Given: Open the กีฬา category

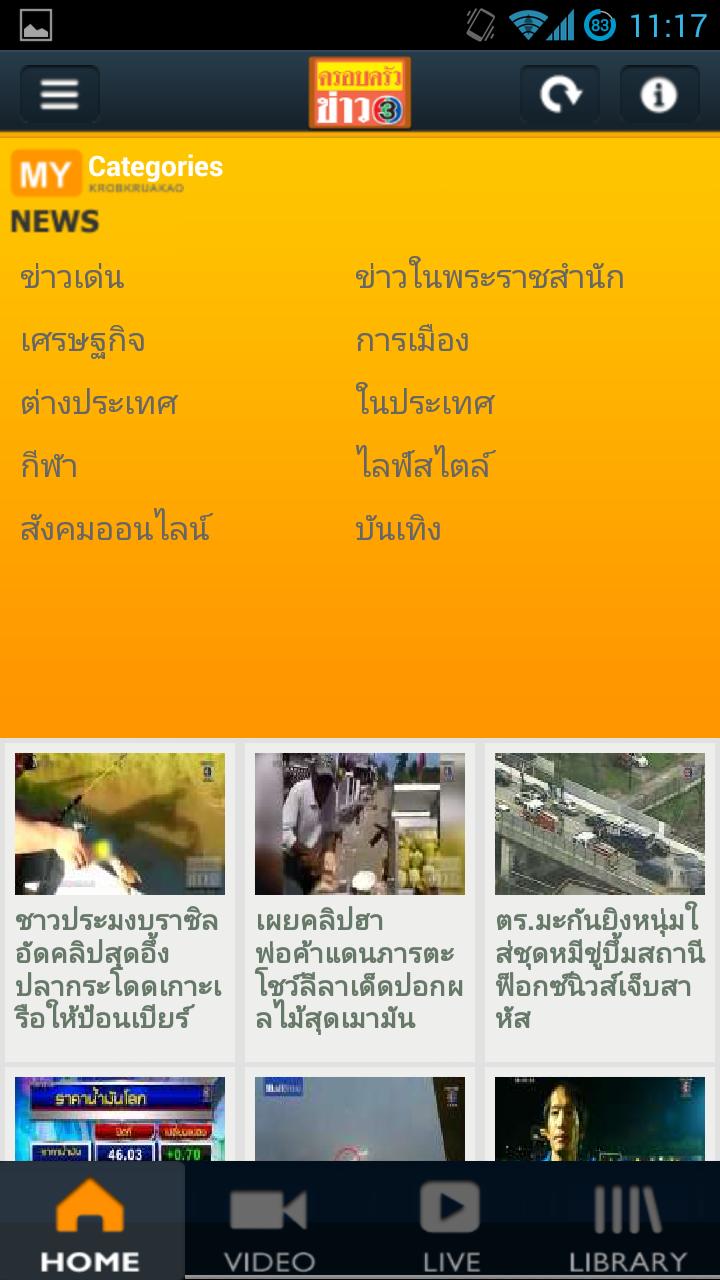Looking at the screenshot, I should coord(49,466).
